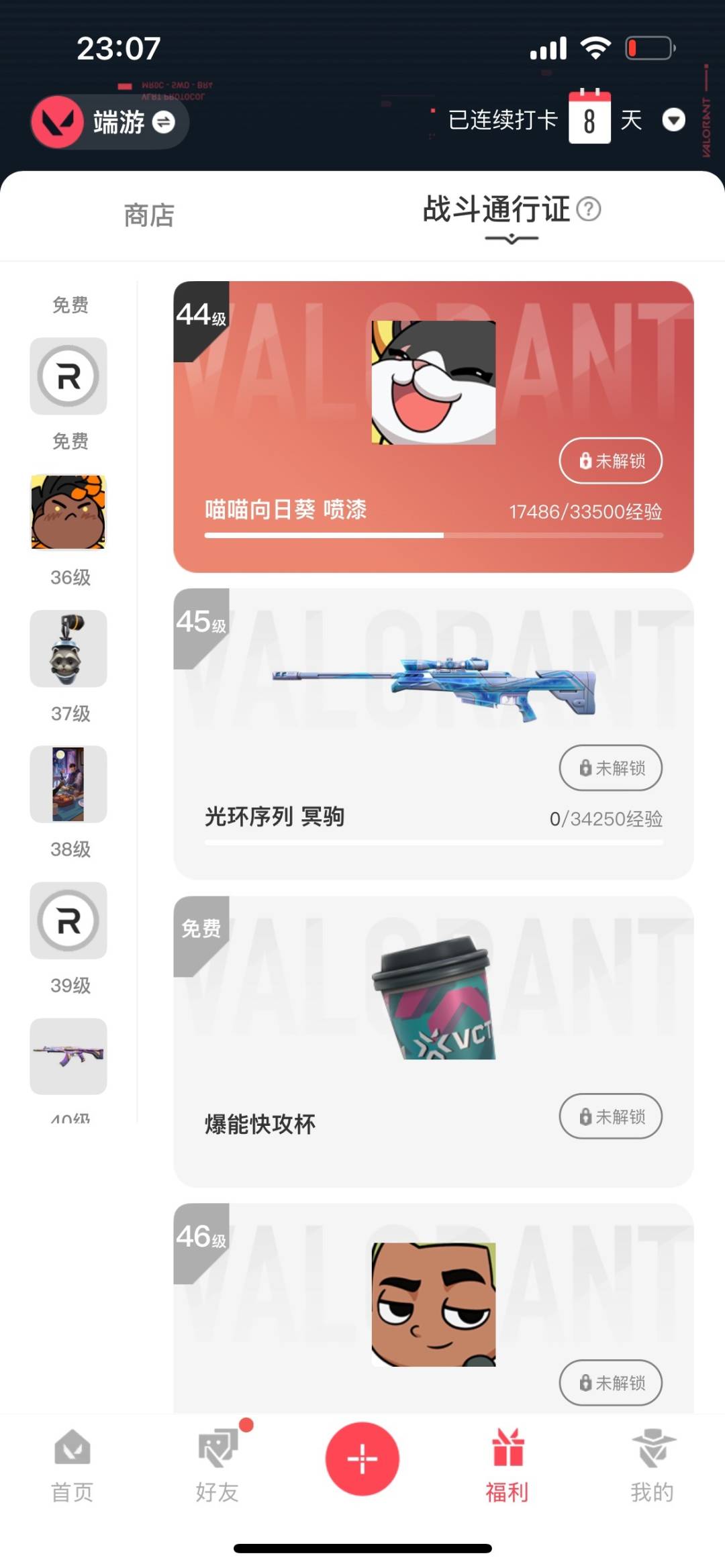Open the 战斗通行证 help question icon
The width and height of the screenshot is (725, 1568).
click(589, 209)
